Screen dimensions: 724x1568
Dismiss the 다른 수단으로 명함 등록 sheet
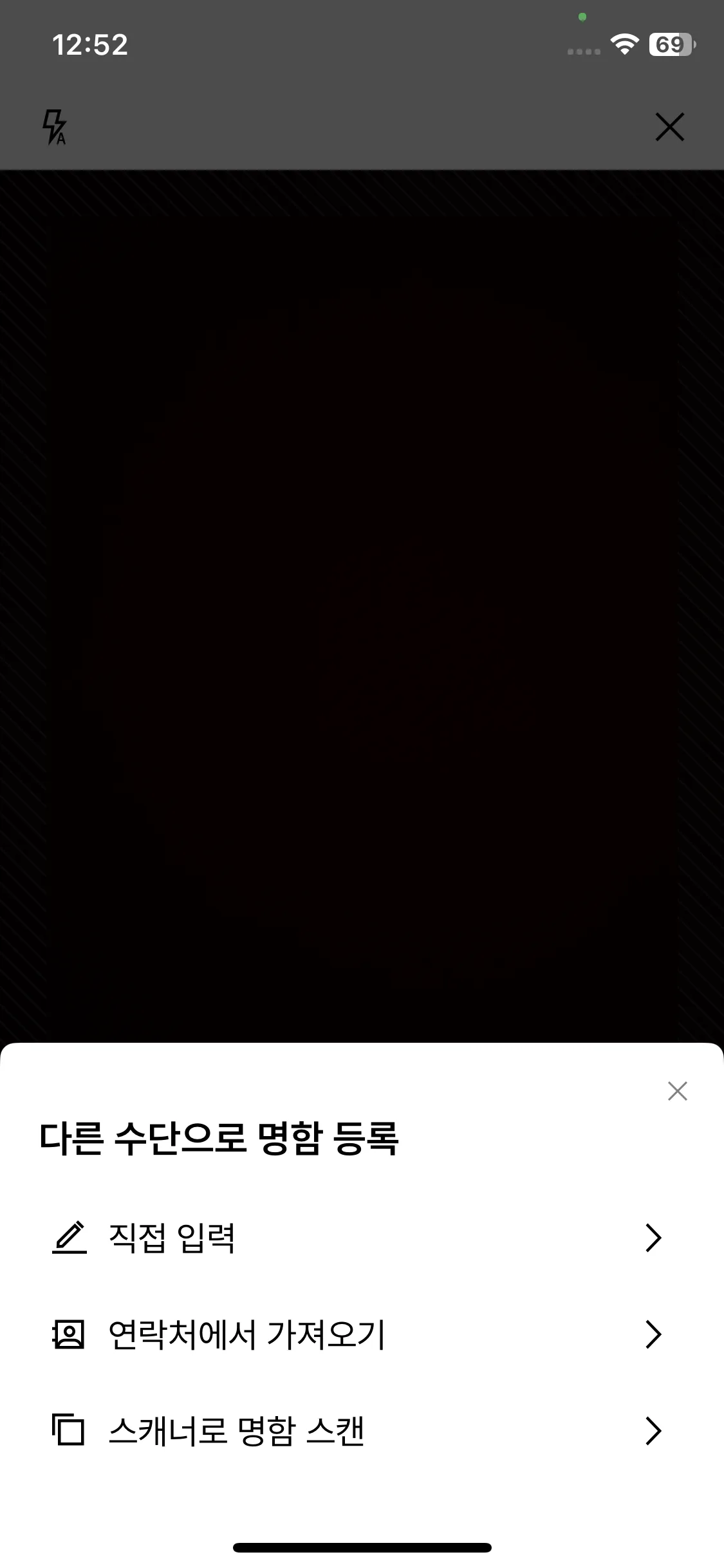coord(677,1091)
